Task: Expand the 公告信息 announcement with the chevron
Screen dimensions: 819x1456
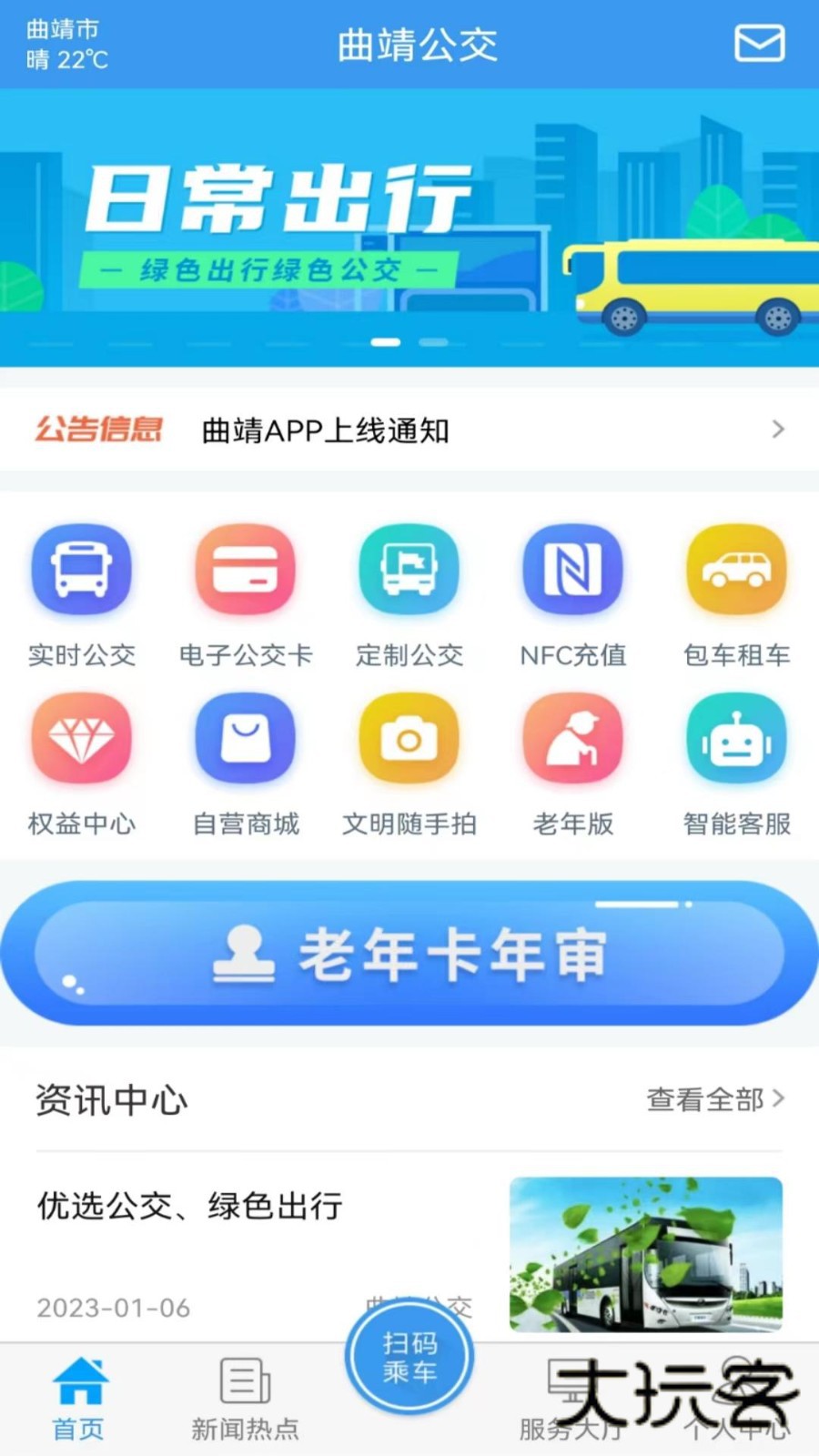Action: pyautogui.click(x=778, y=430)
